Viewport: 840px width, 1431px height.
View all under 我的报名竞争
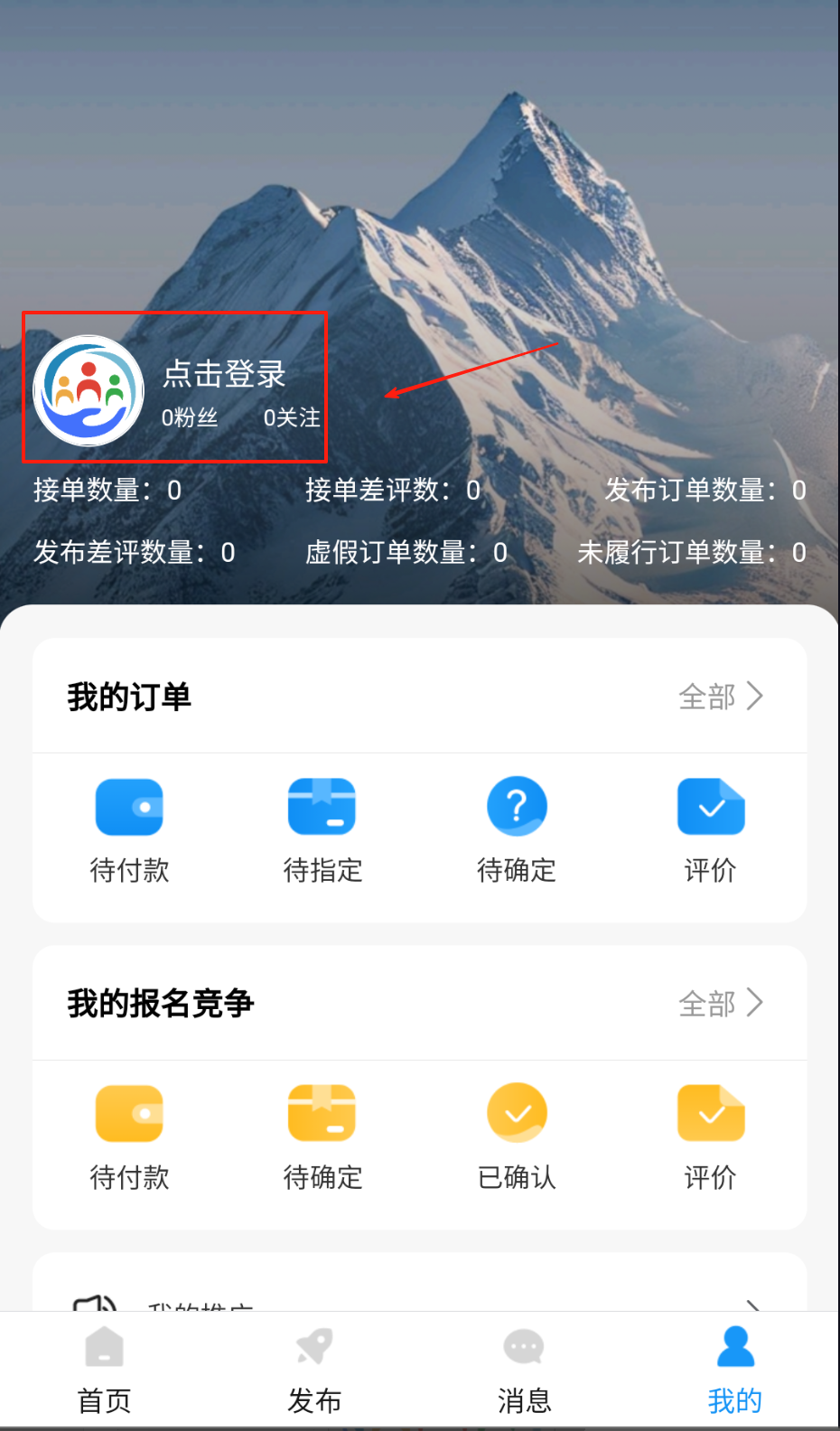click(721, 1004)
